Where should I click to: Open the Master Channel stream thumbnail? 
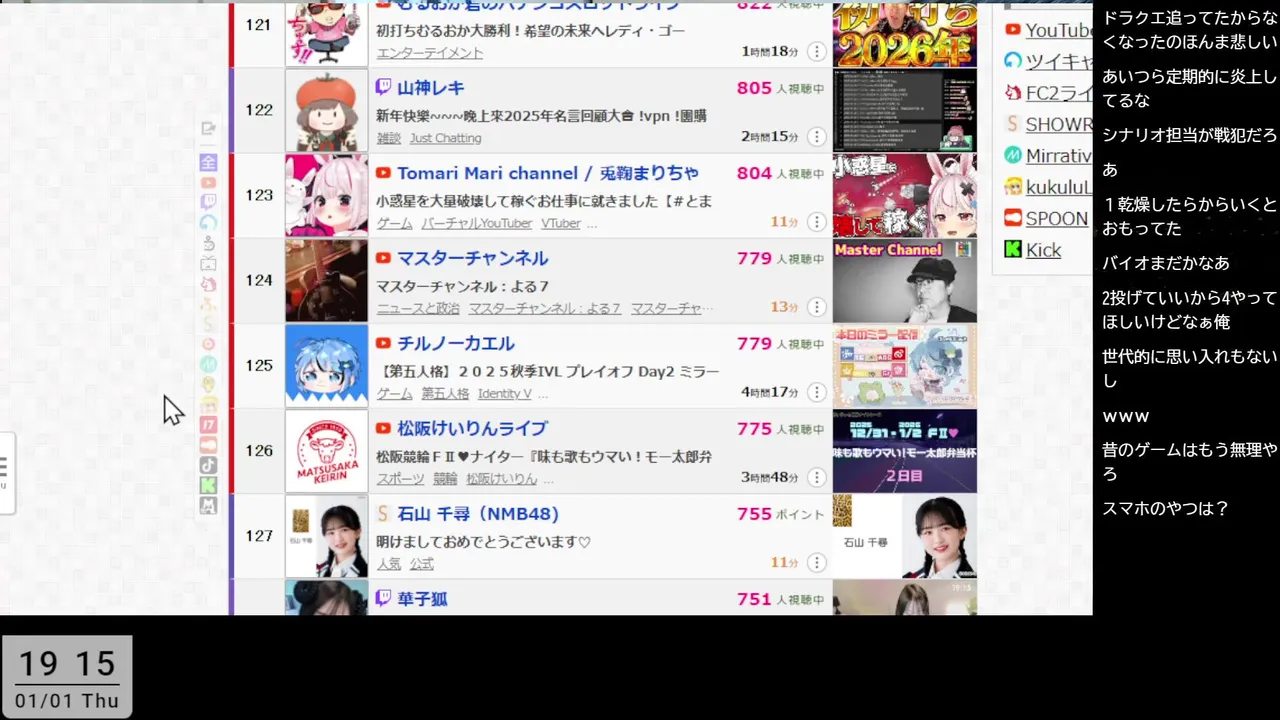pos(904,281)
